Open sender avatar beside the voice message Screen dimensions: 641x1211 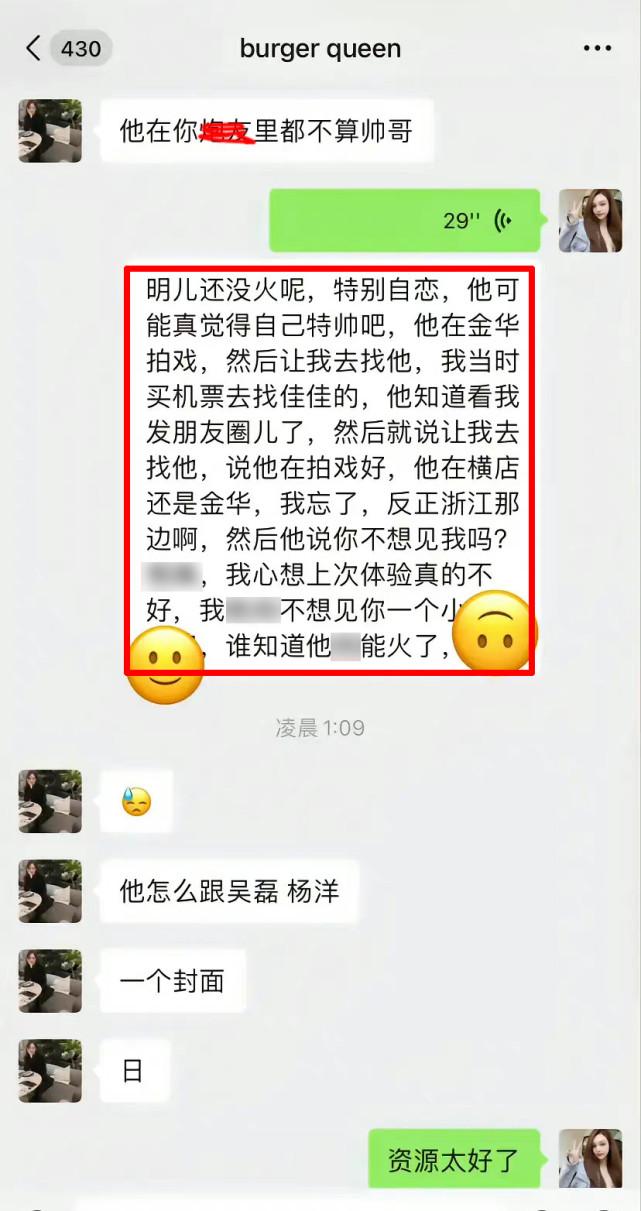coord(590,220)
